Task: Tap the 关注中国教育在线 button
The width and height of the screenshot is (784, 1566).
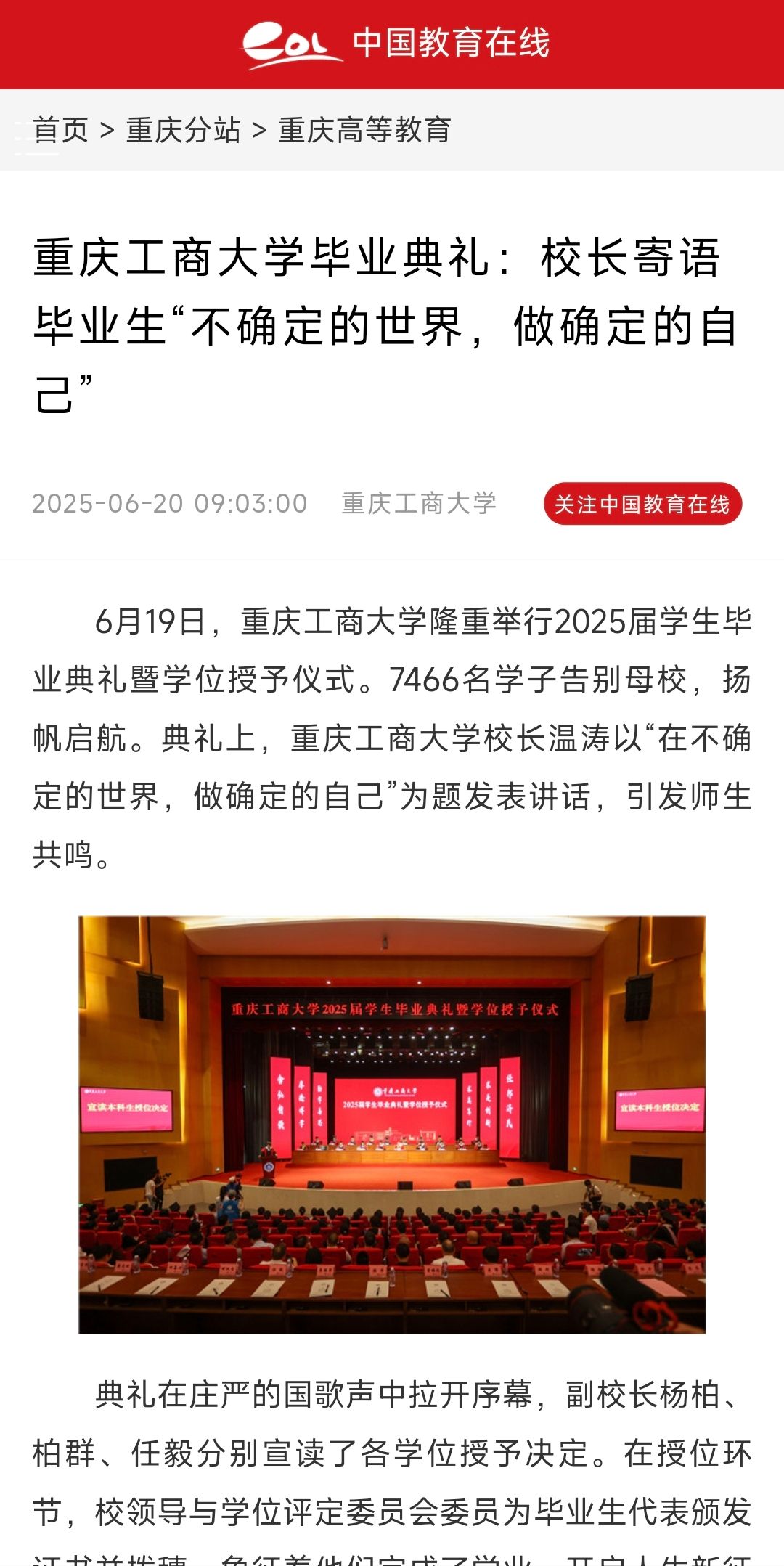Action: 642,504
